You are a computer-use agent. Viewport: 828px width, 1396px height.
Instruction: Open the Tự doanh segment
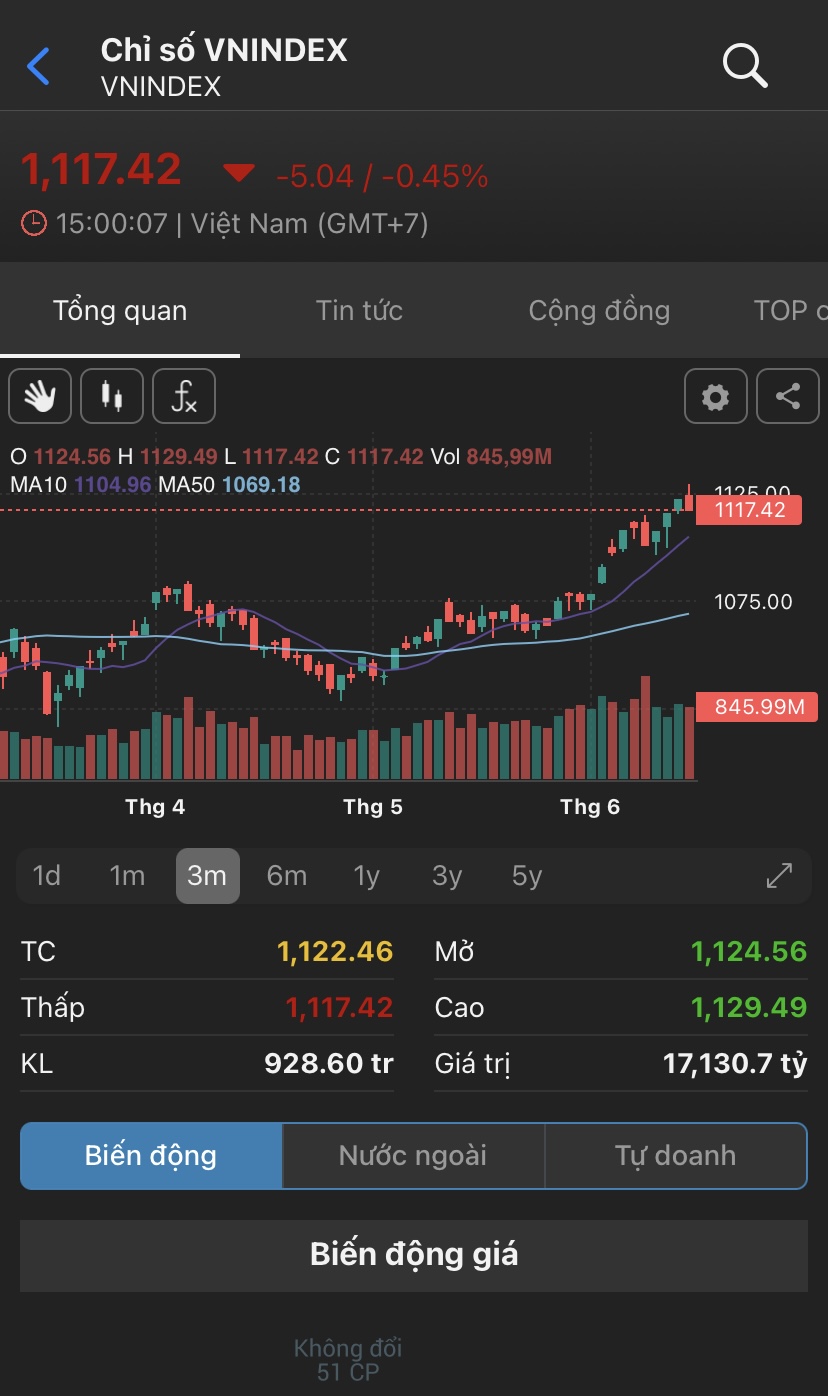click(x=675, y=1156)
